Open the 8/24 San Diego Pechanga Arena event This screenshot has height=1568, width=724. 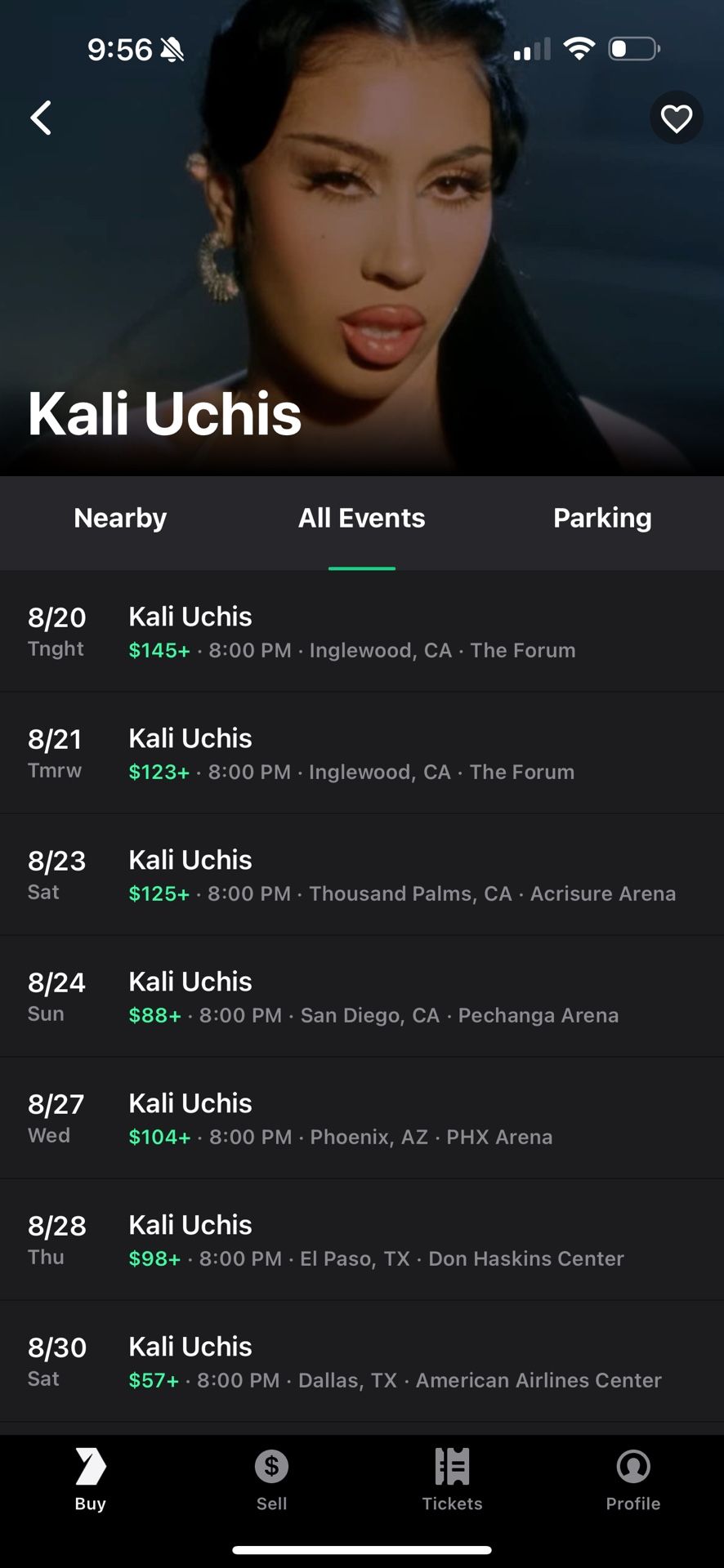pyautogui.click(x=362, y=996)
